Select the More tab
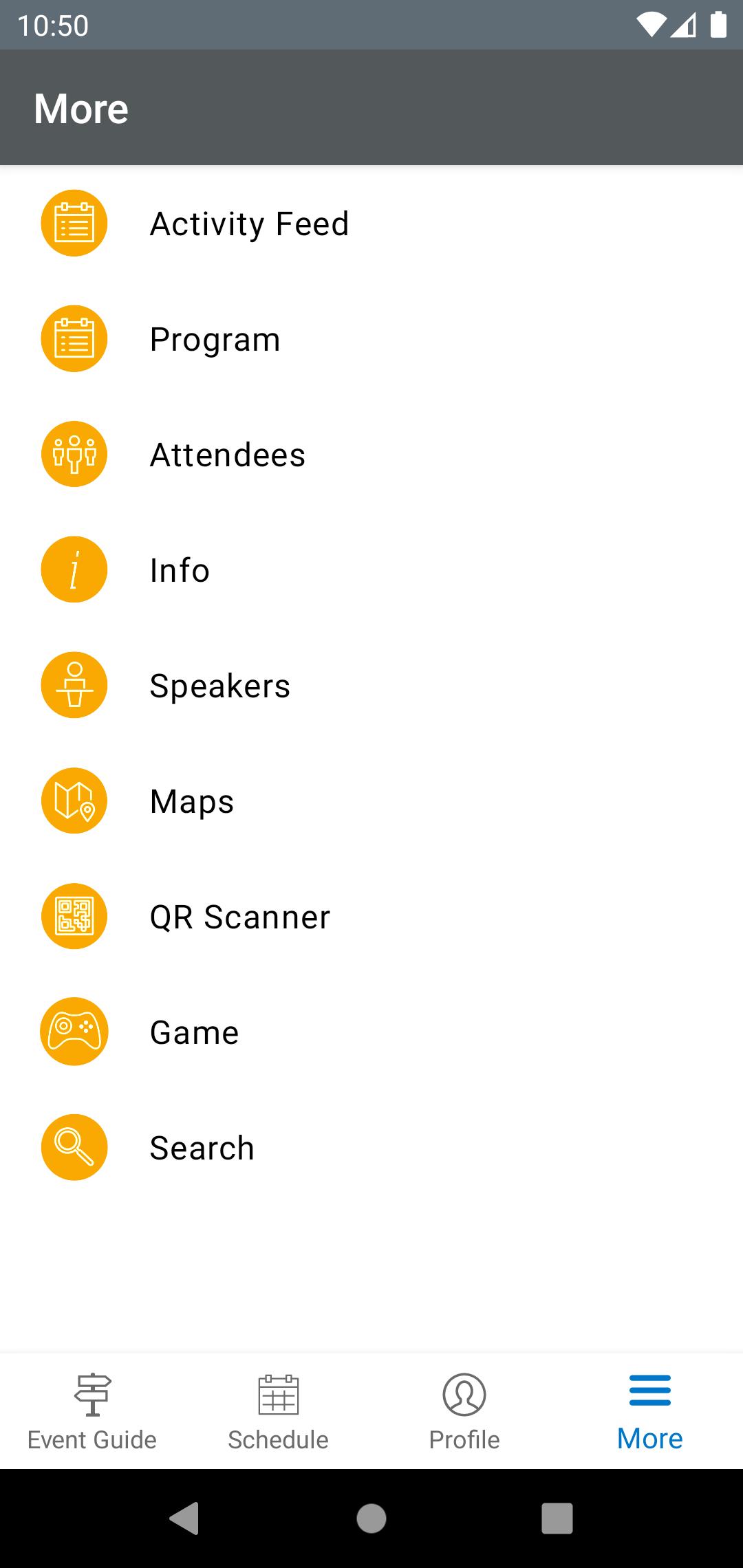743x1568 pixels. click(x=650, y=1412)
